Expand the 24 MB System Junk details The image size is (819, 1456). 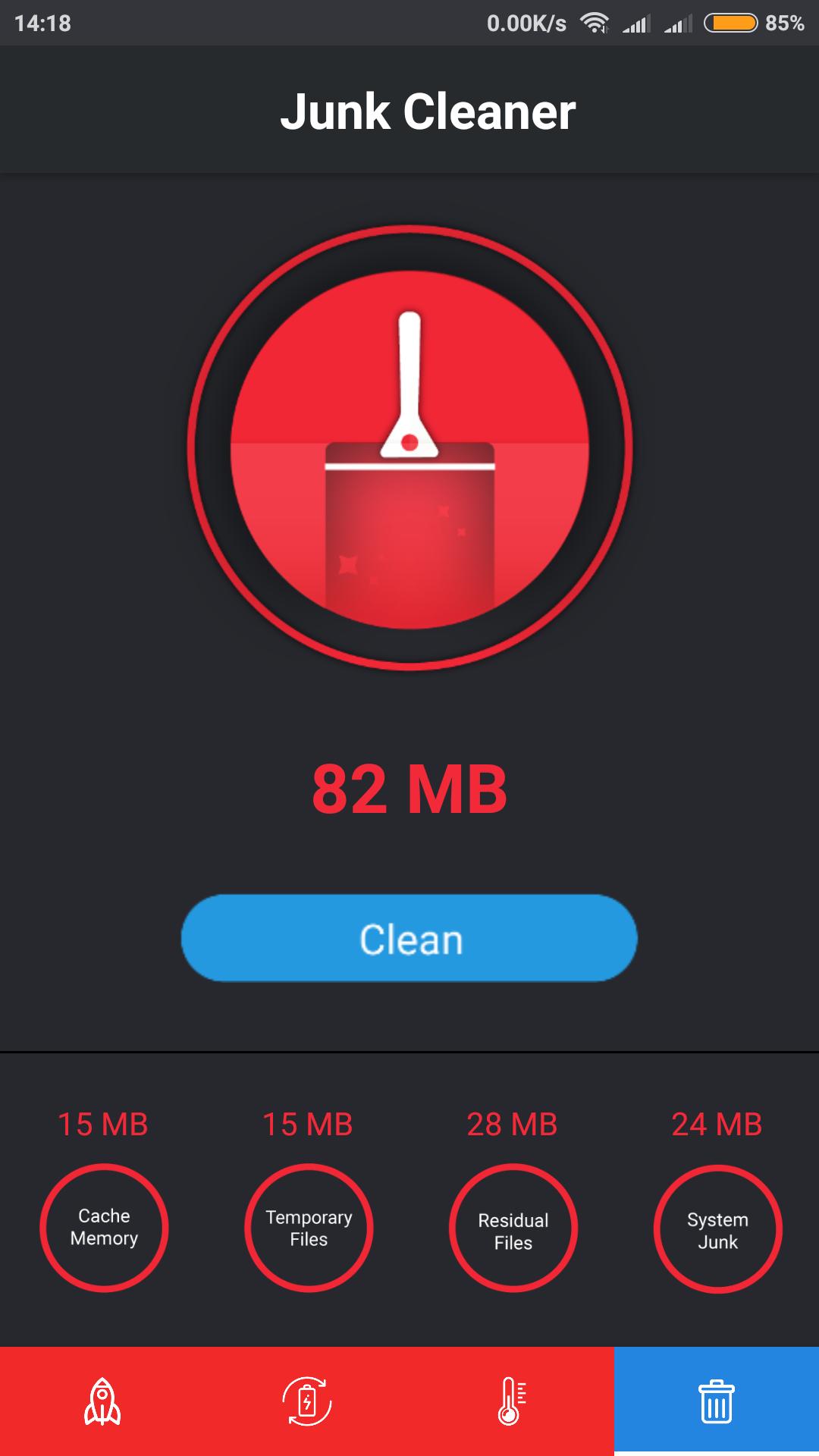[717, 1125]
